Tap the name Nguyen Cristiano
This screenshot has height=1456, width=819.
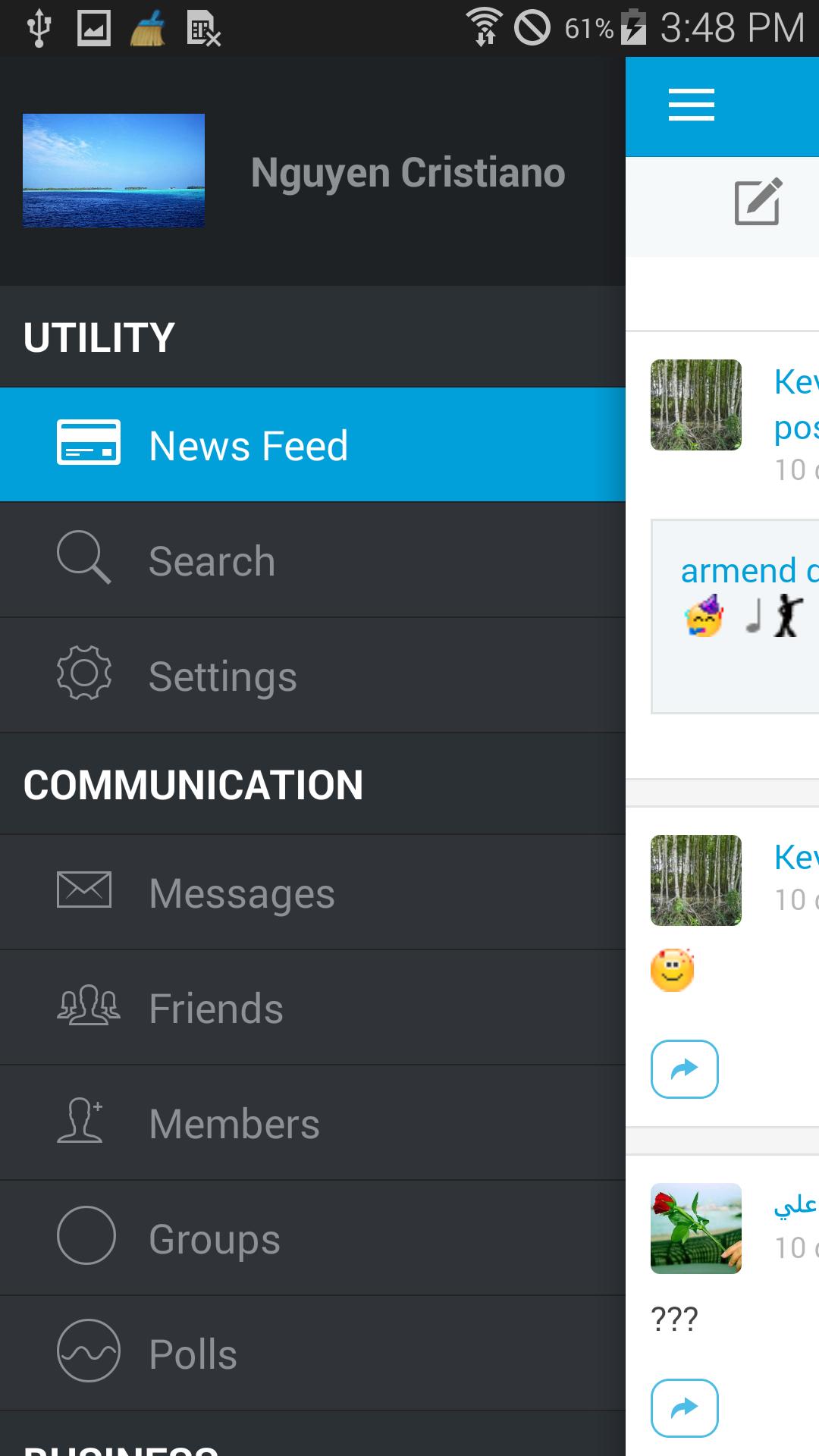(x=408, y=172)
